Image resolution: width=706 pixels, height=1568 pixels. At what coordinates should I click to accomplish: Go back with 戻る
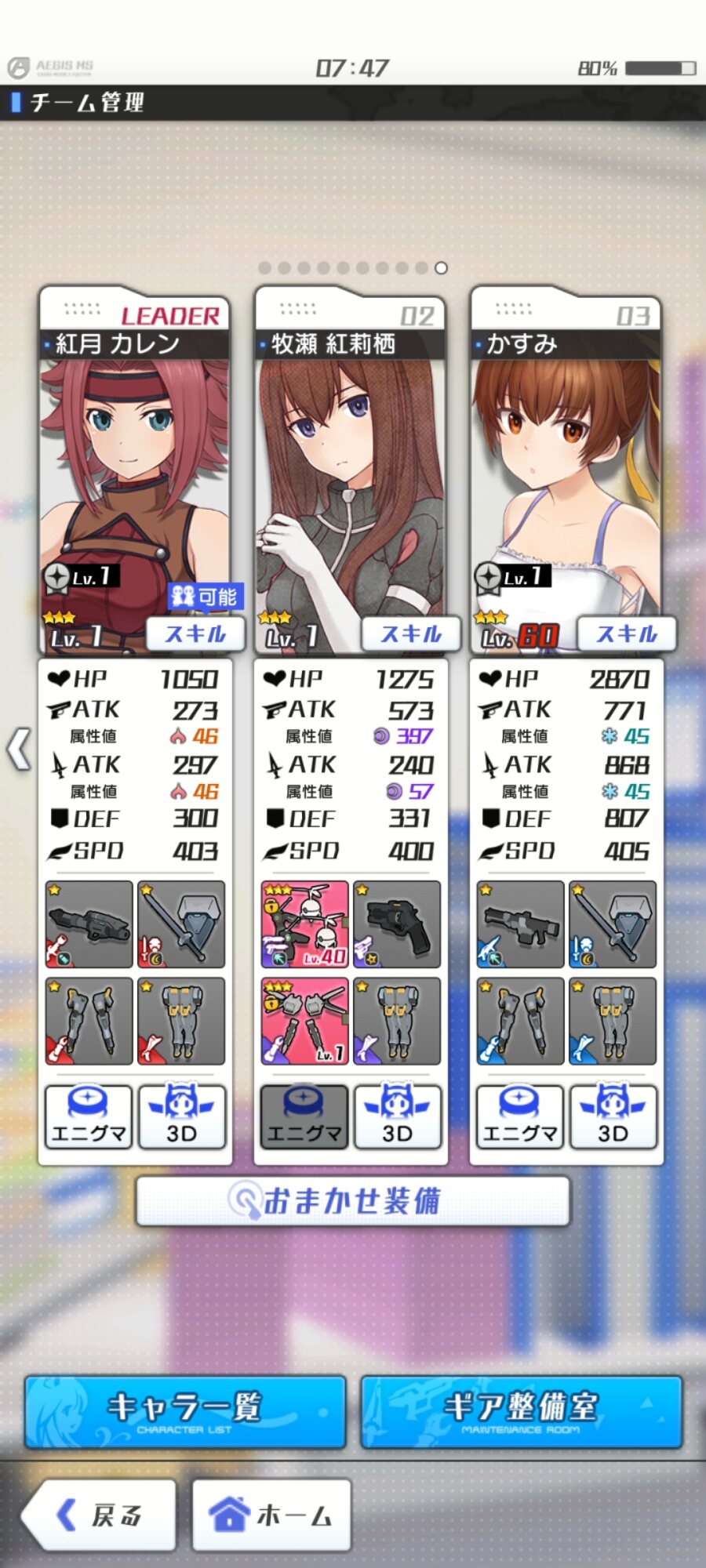[x=100, y=1515]
